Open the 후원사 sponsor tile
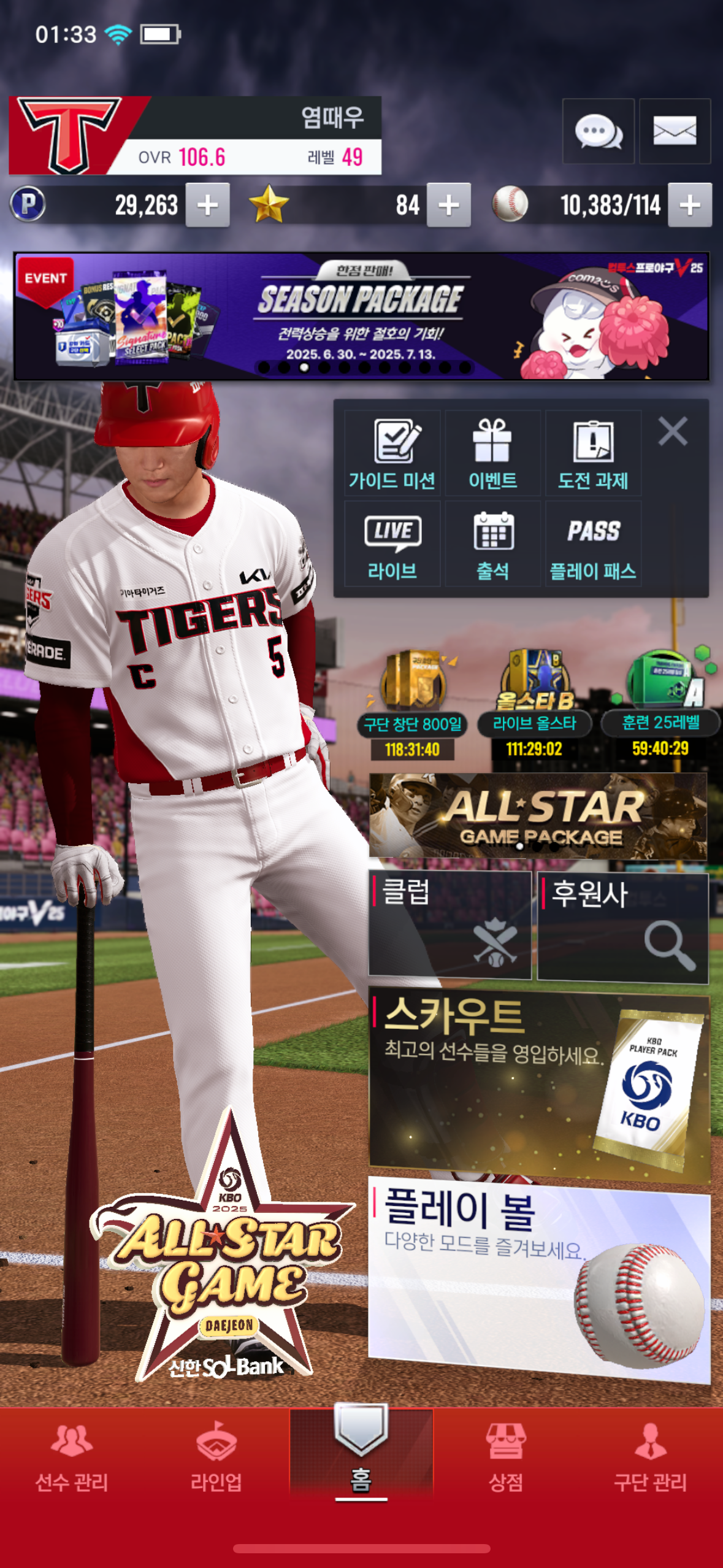 [623, 925]
